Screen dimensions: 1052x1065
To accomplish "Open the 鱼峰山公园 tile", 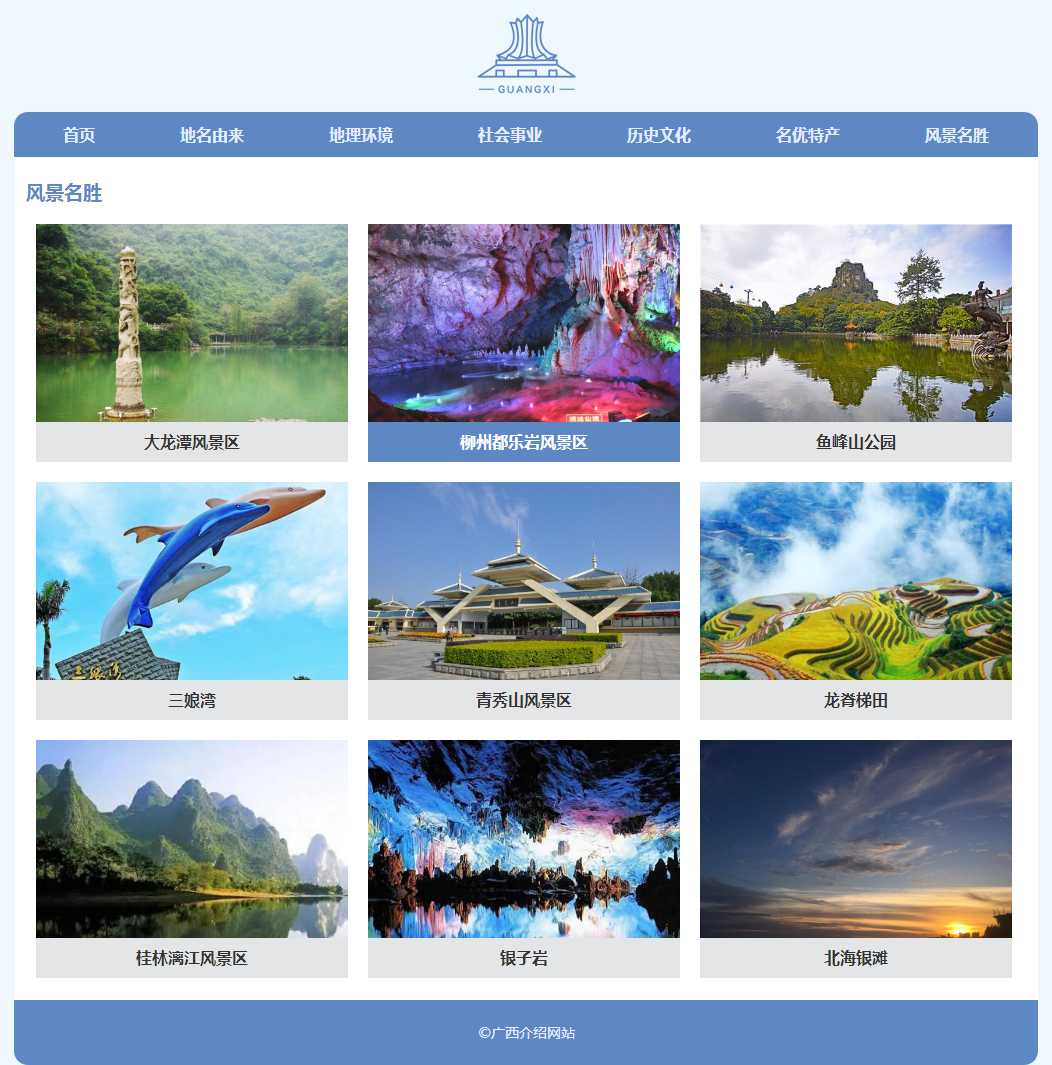I will [x=856, y=342].
